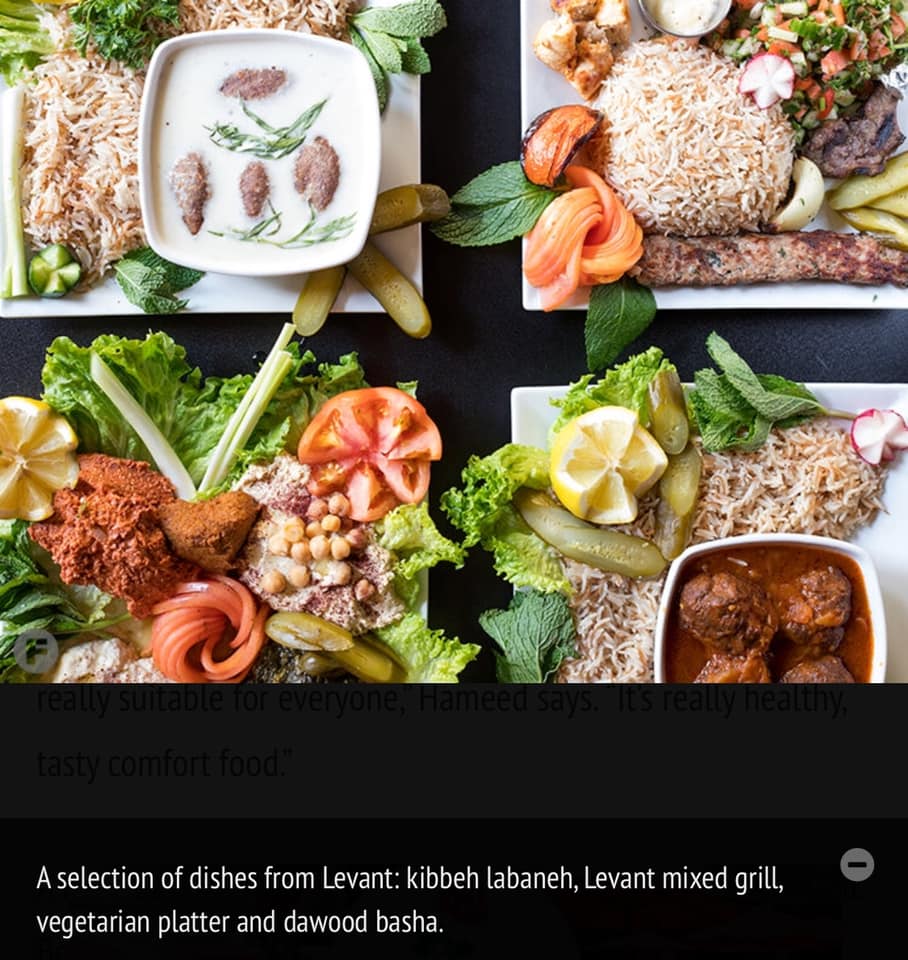The width and height of the screenshot is (908, 960).
Task: Tap the round expand icon on the food photo
Action: click(35, 651)
